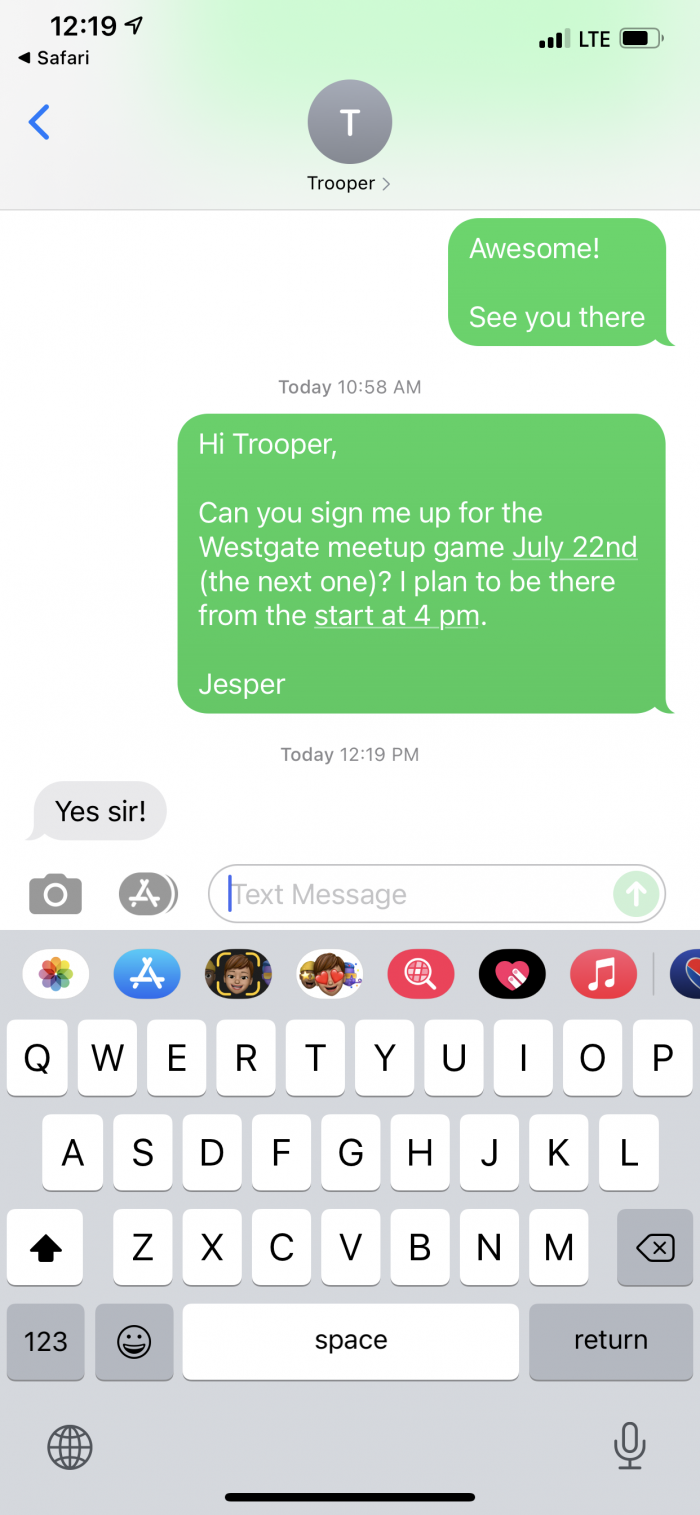Tap the globe key to switch keyboards
This screenshot has height=1515, width=700.
tap(70, 1446)
